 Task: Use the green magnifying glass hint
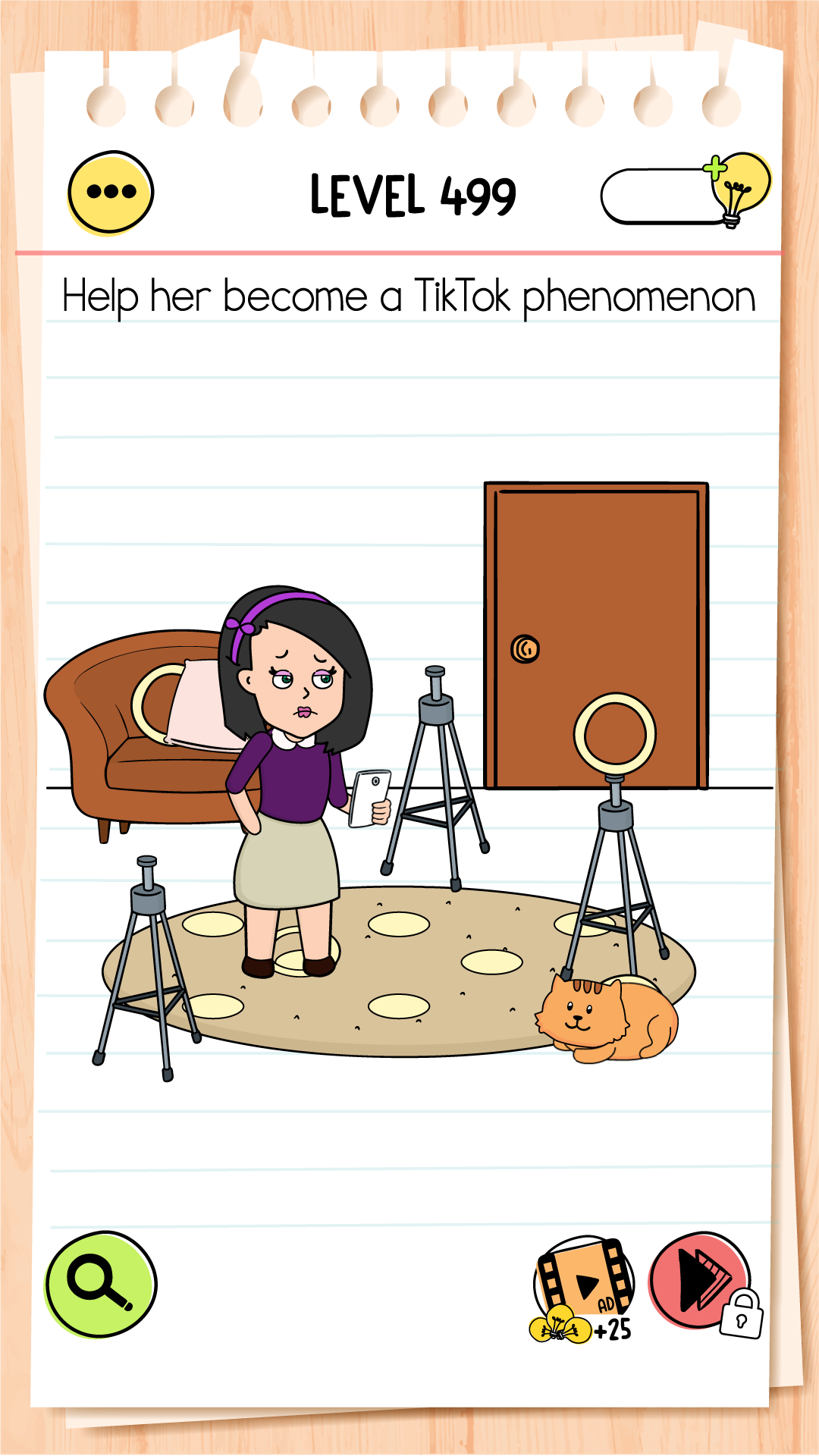[101, 1284]
